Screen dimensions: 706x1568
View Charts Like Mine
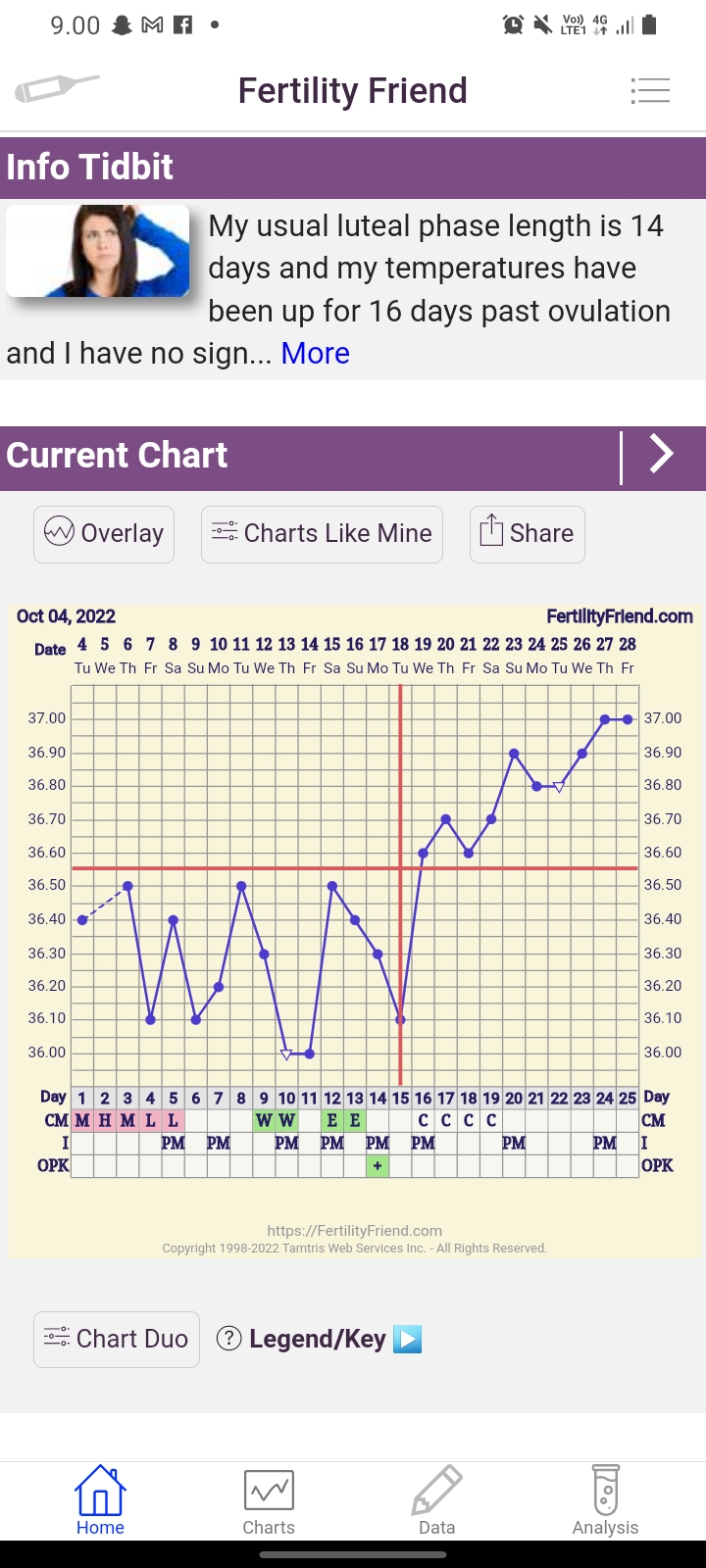322,534
